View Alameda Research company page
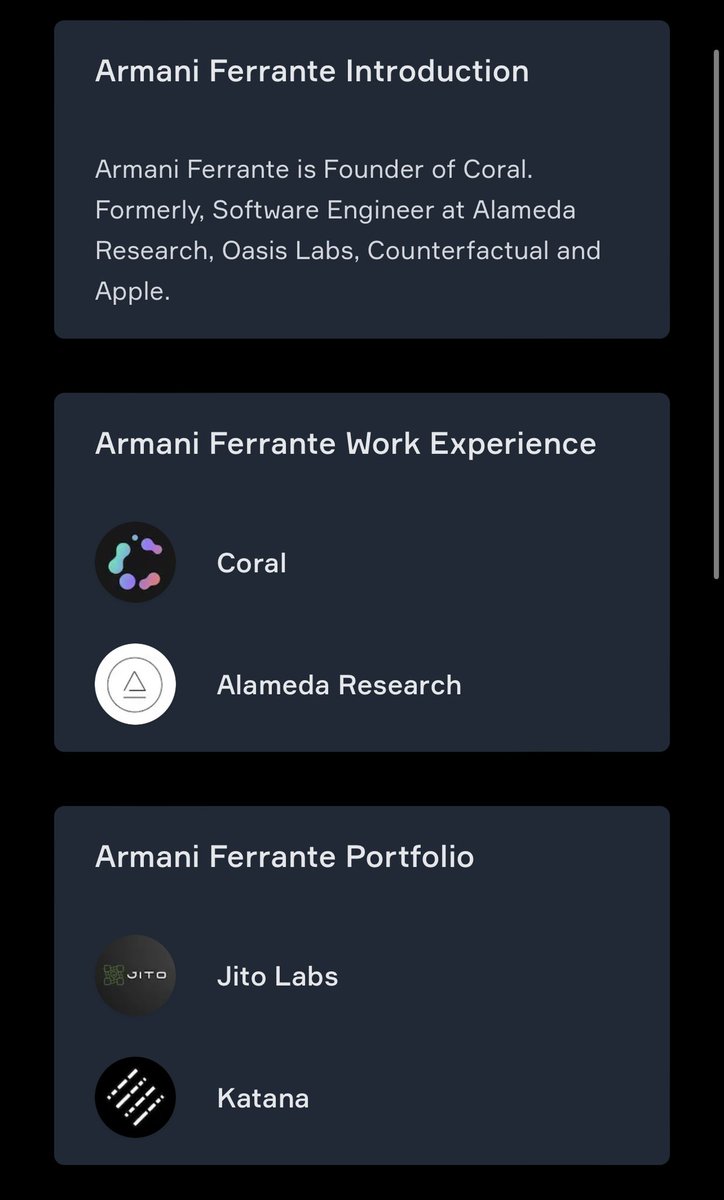Image resolution: width=724 pixels, height=1200 pixels. coord(338,685)
